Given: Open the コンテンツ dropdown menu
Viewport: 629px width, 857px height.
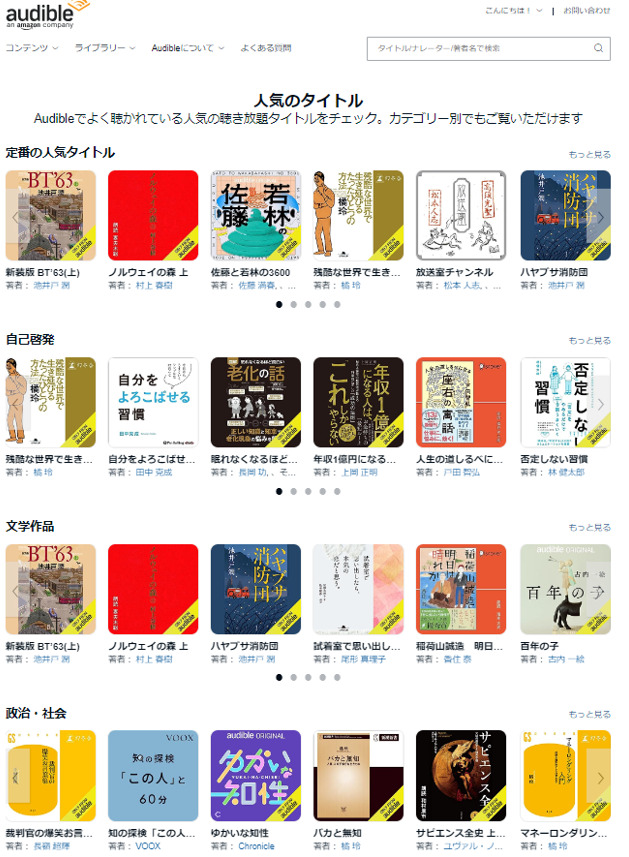Looking at the screenshot, I should pos(32,48).
